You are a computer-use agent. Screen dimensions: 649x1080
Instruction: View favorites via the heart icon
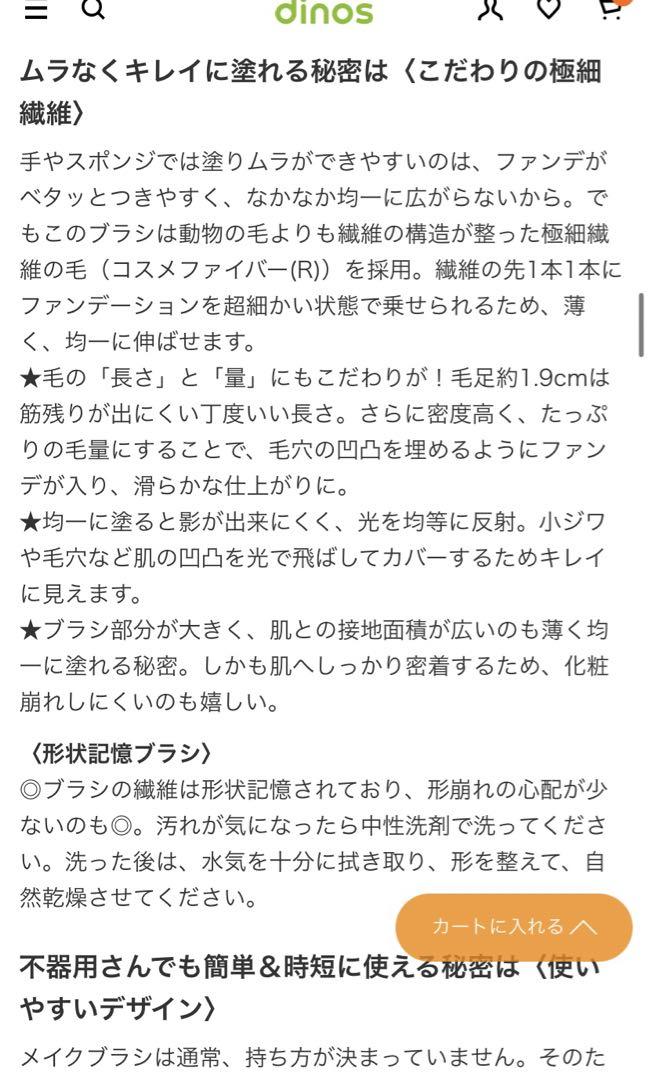[549, 8]
